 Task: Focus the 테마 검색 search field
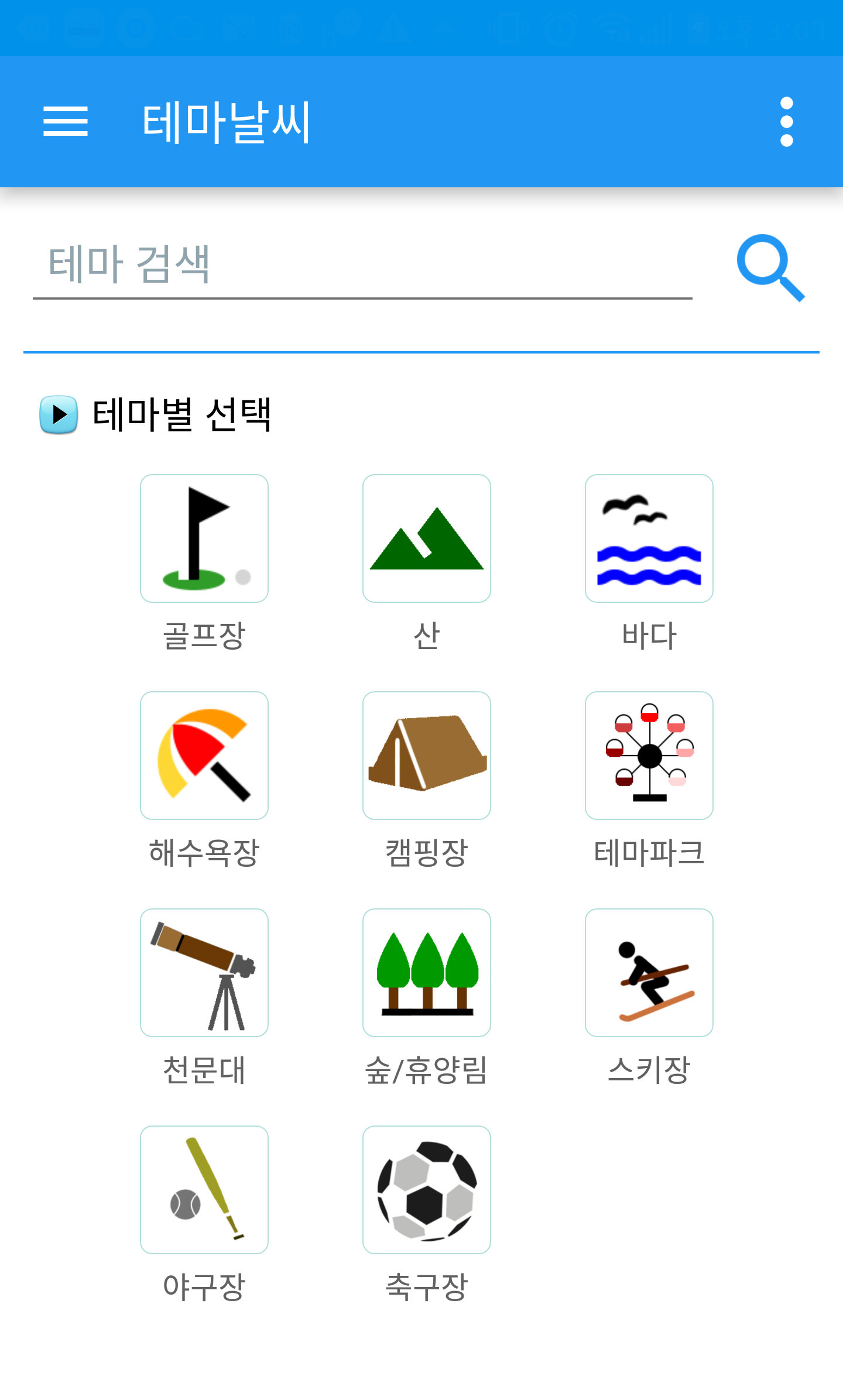(362, 265)
